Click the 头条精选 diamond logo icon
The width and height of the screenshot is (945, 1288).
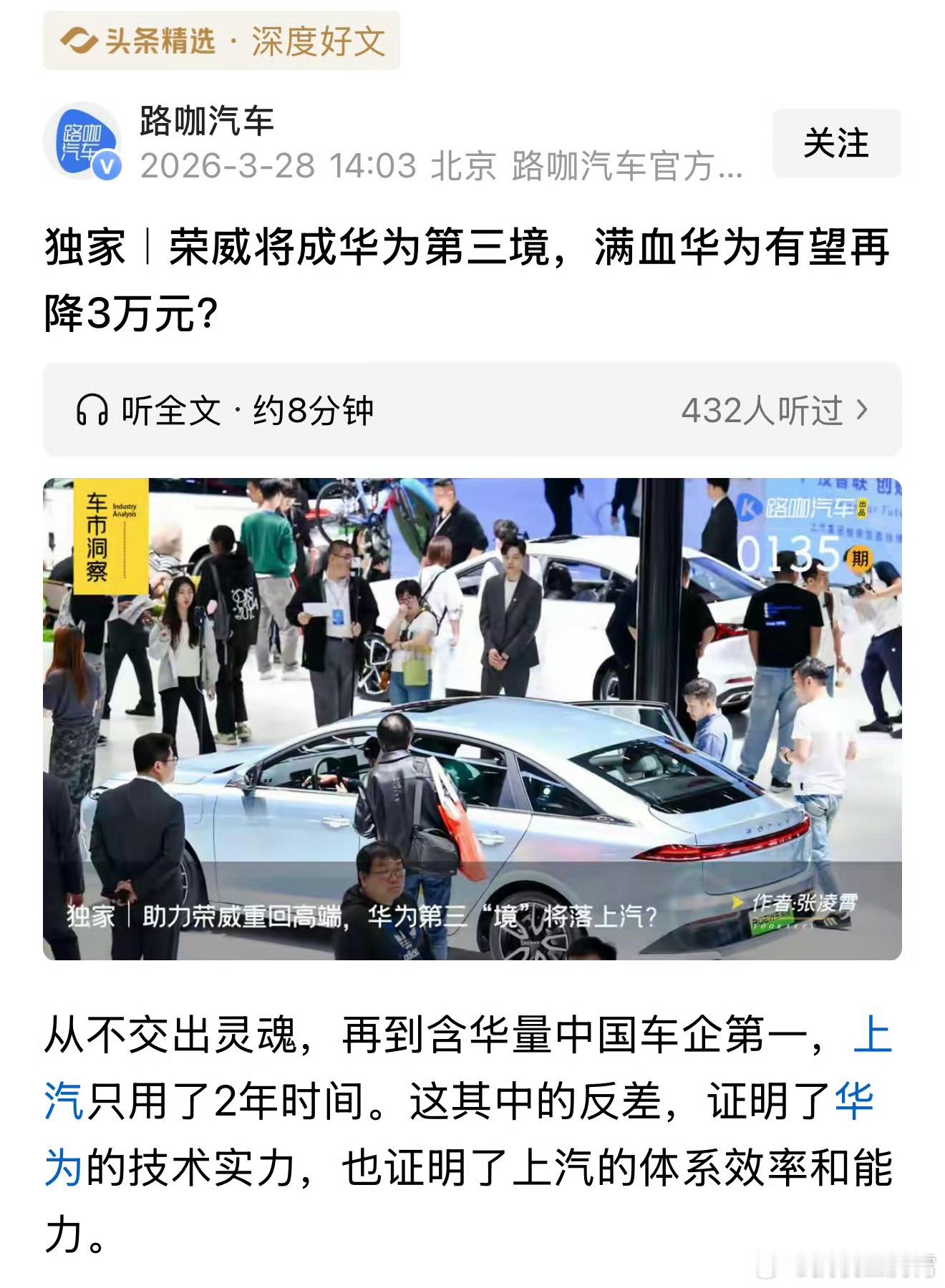[x=79, y=41]
